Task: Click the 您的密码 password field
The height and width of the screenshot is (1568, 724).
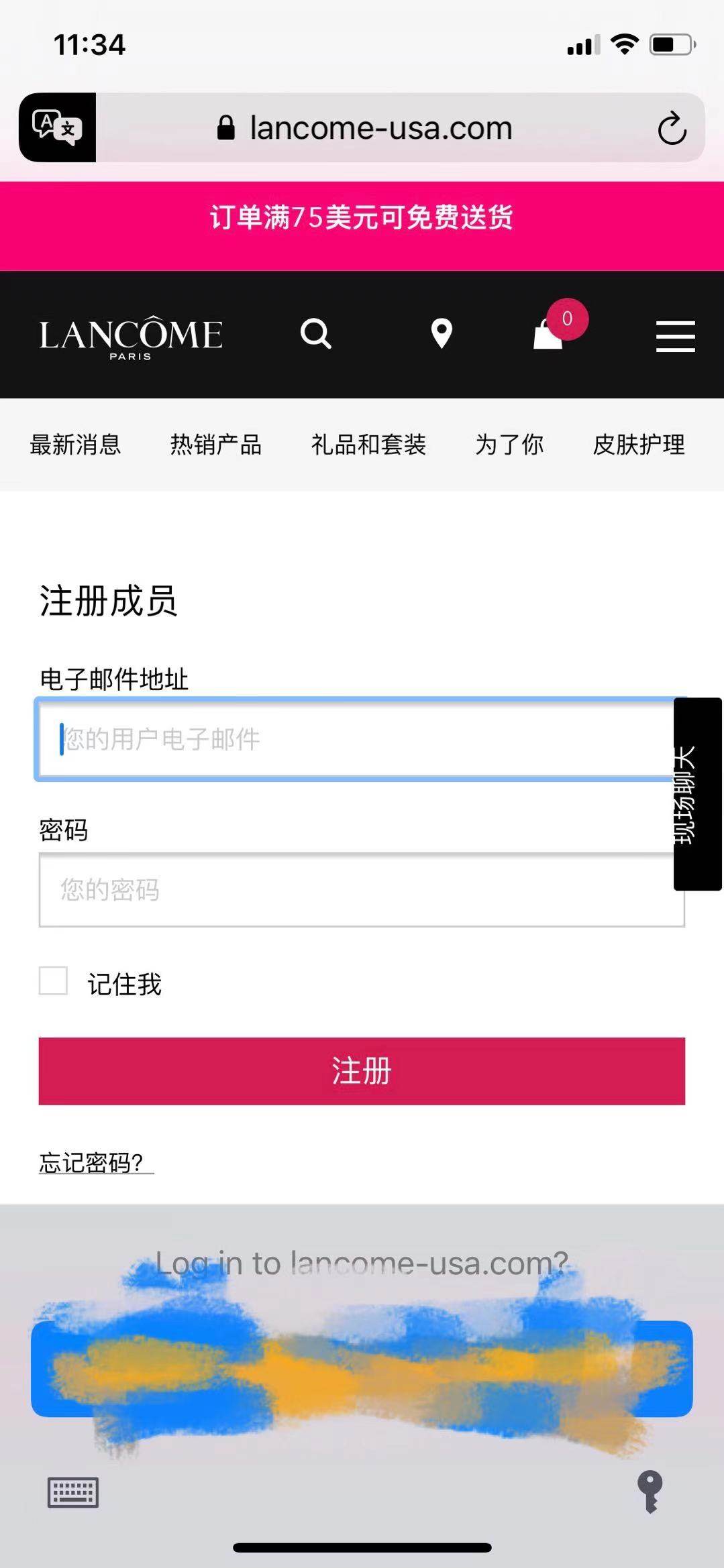Action: click(x=362, y=890)
